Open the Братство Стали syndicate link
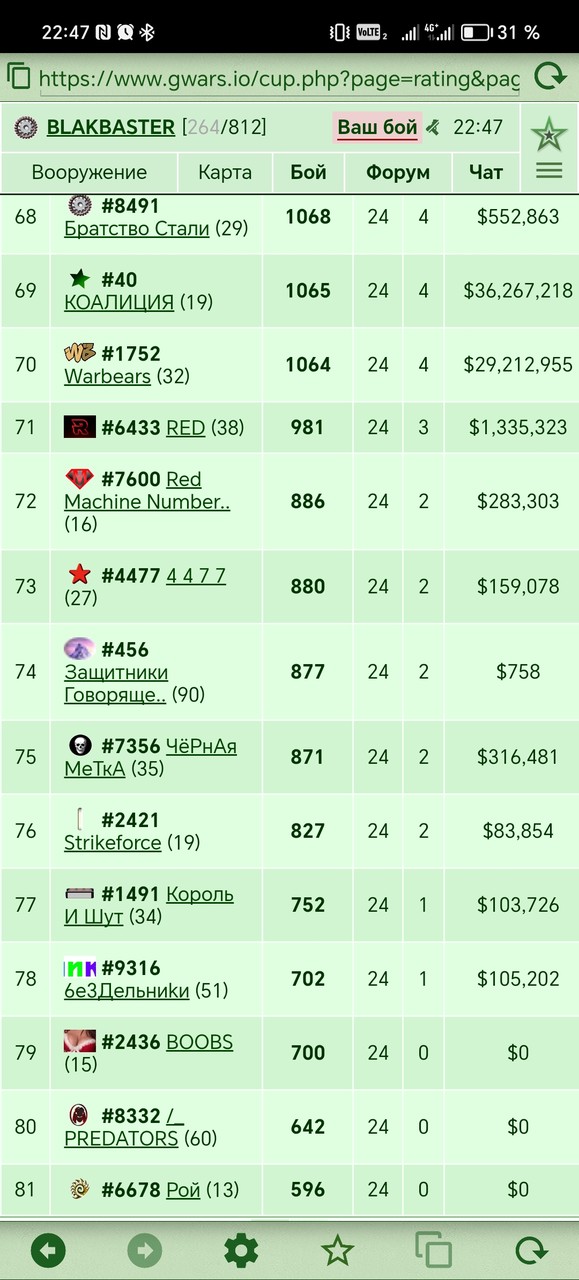The width and height of the screenshot is (579, 1280). click(137, 228)
